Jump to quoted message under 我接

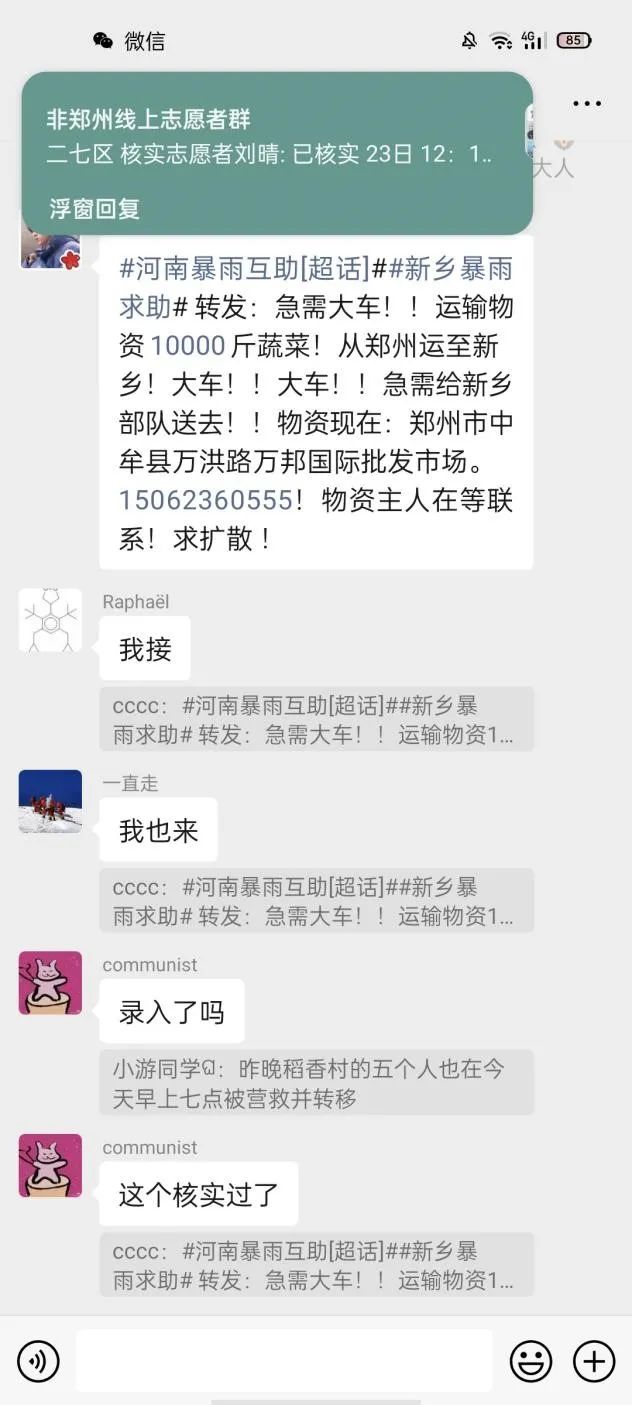click(316, 719)
